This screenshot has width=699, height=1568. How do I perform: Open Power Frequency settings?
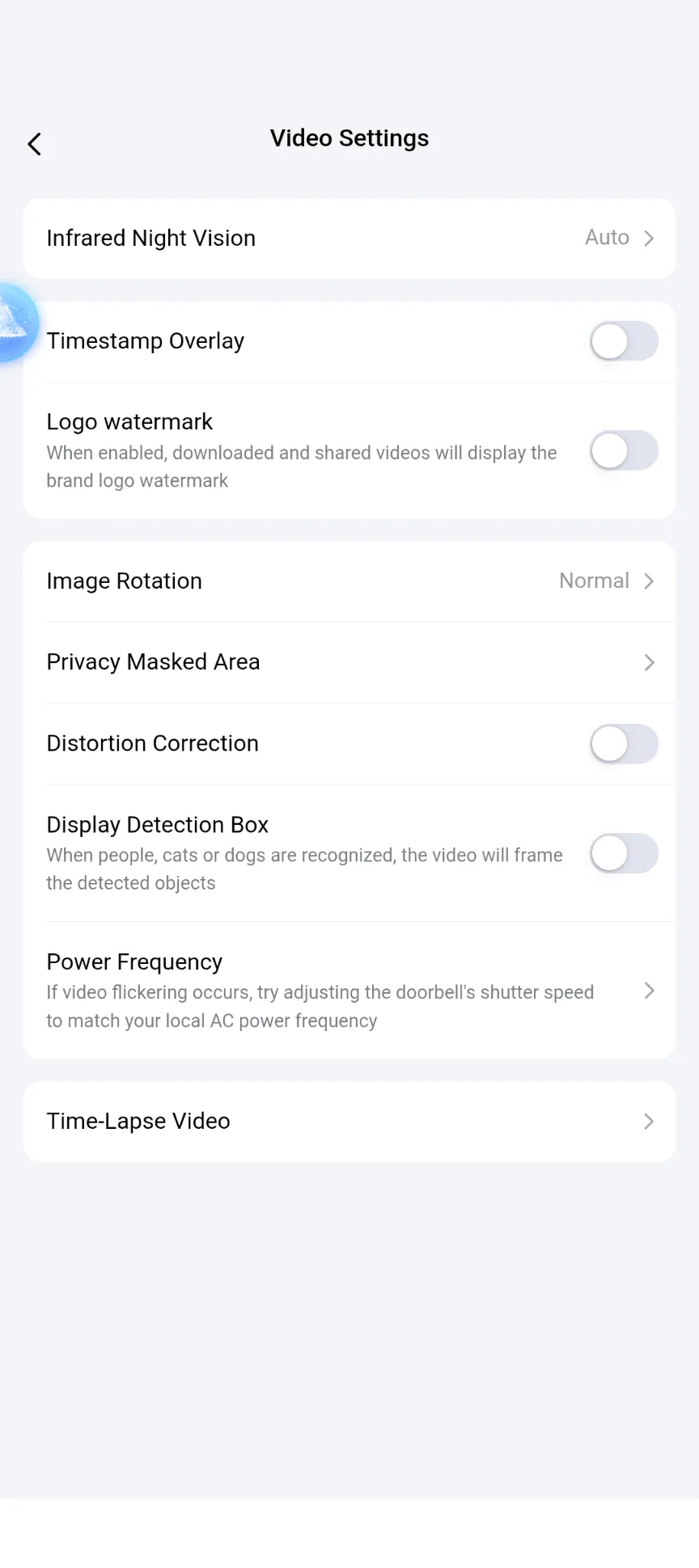pyautogui.click(x=349, y=991)
